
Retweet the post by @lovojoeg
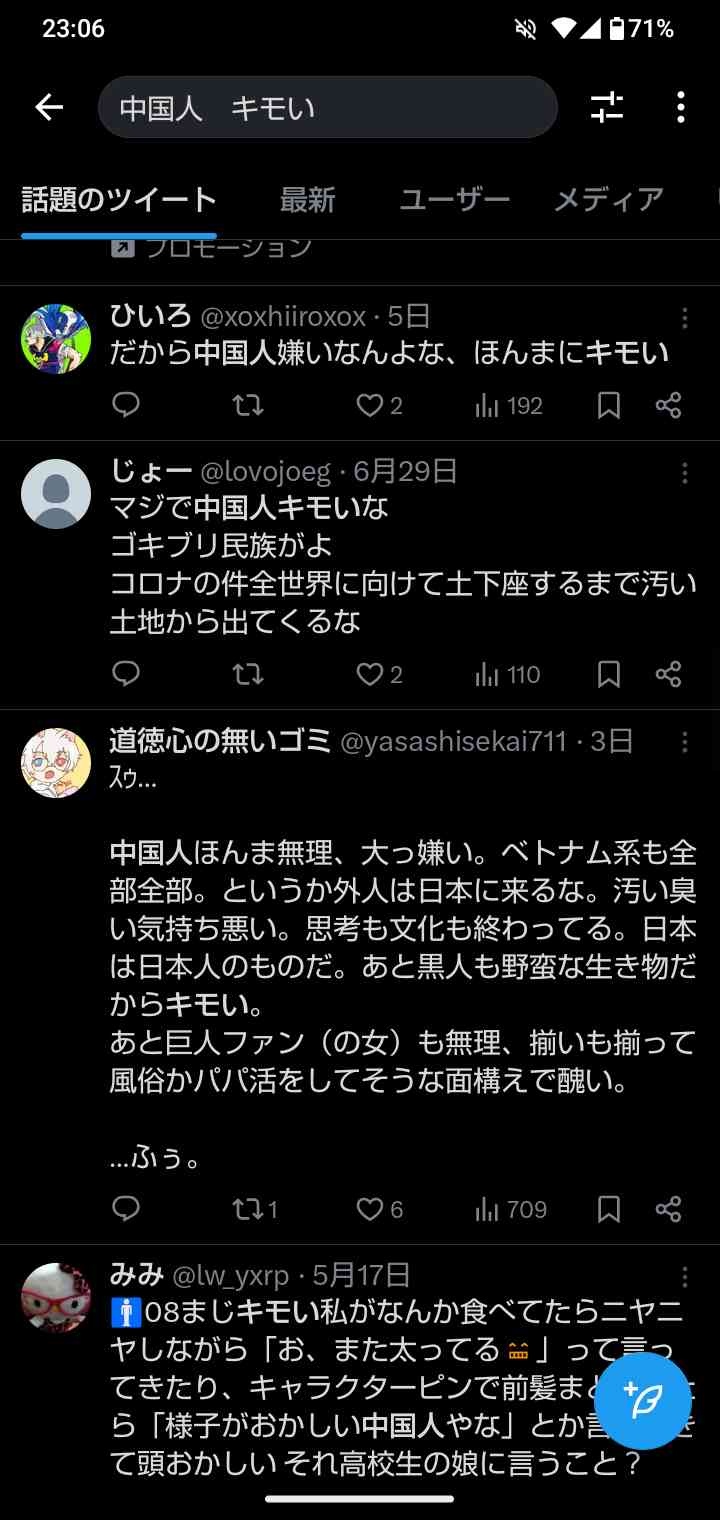[247, 675]
